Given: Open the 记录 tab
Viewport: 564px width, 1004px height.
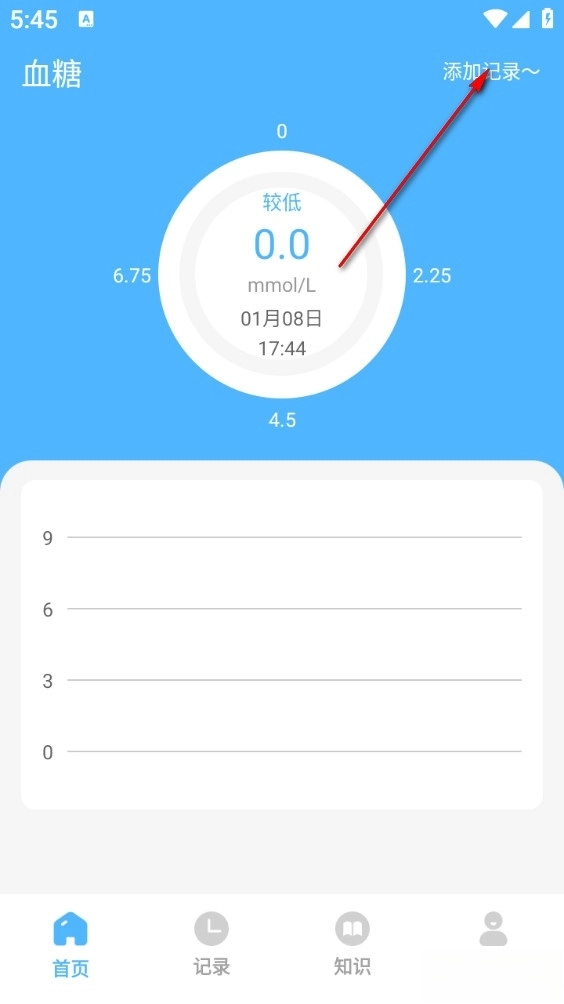Looking at the screenshot, I should (211, 945).
